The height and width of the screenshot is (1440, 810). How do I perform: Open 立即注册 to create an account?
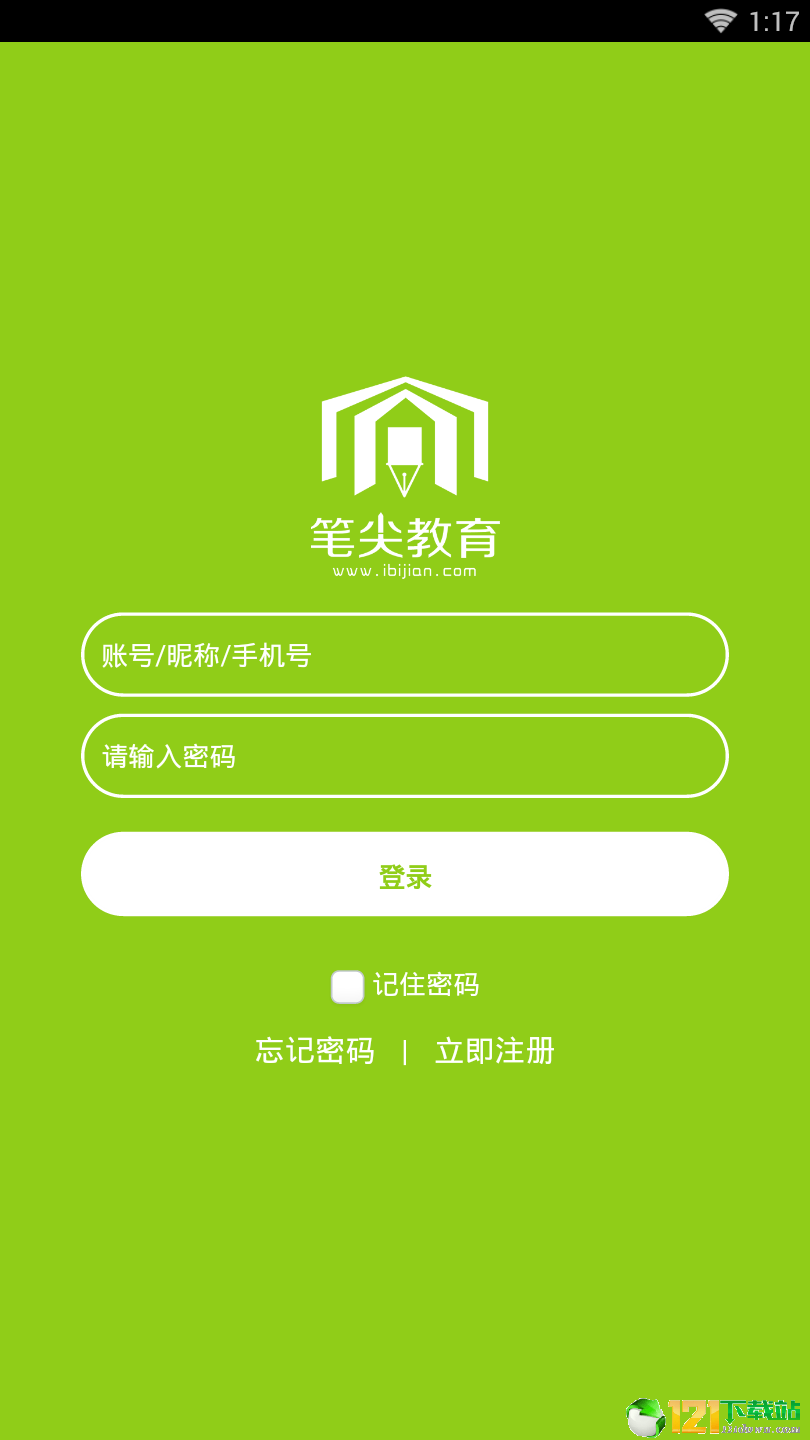494,1051
